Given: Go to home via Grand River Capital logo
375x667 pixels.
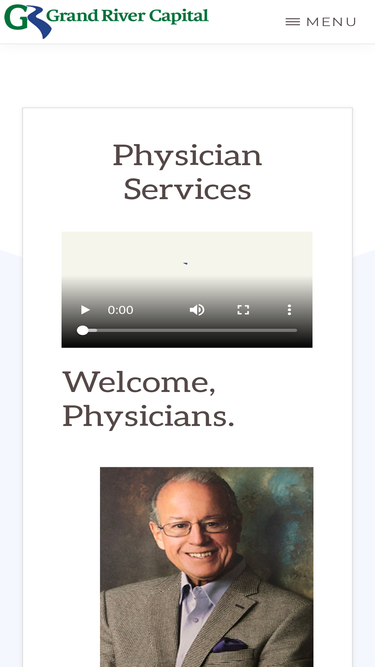Looking at the screenshot, I should tap(106, 21).
